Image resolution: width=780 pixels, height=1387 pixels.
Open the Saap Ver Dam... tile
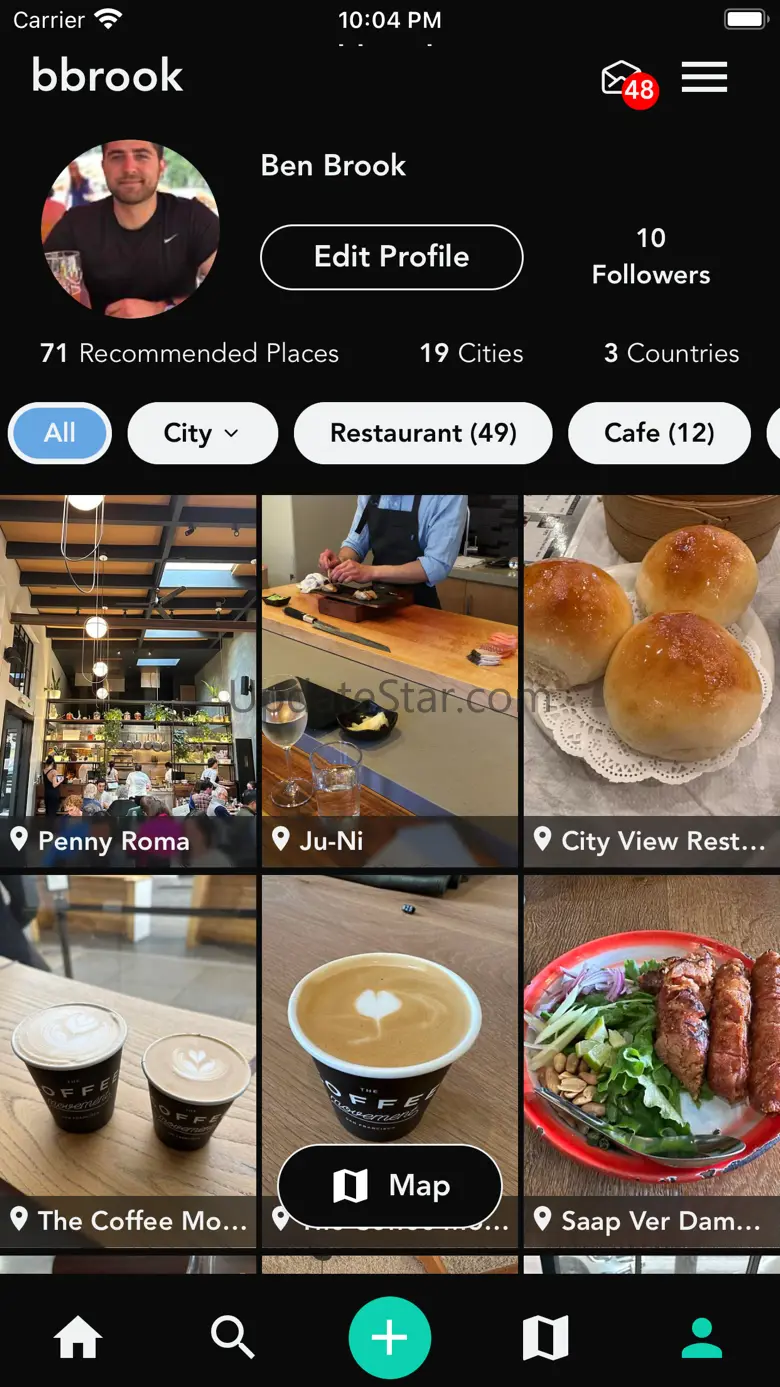pos(651,1060)
